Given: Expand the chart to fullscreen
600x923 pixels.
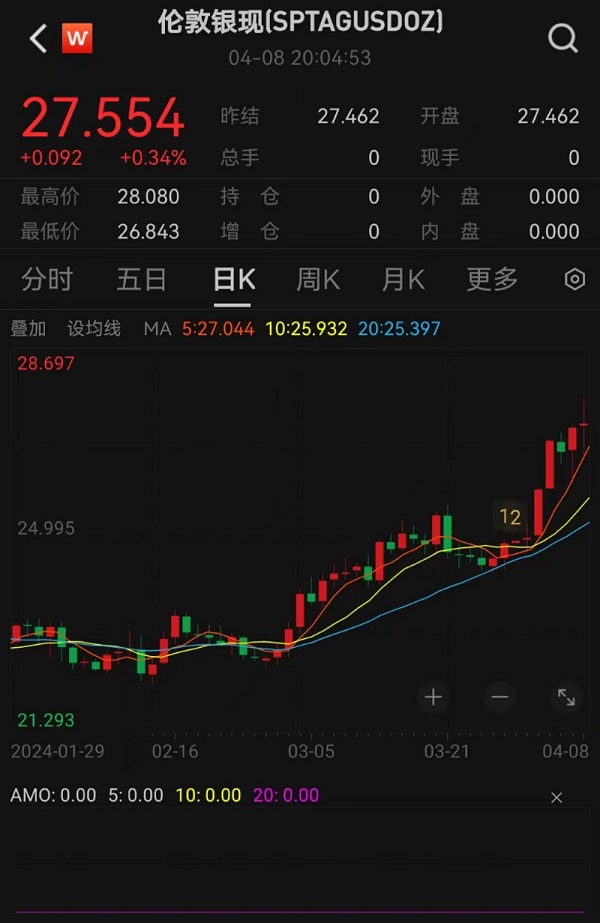Looking at the screenshot, I should point(566,697).
